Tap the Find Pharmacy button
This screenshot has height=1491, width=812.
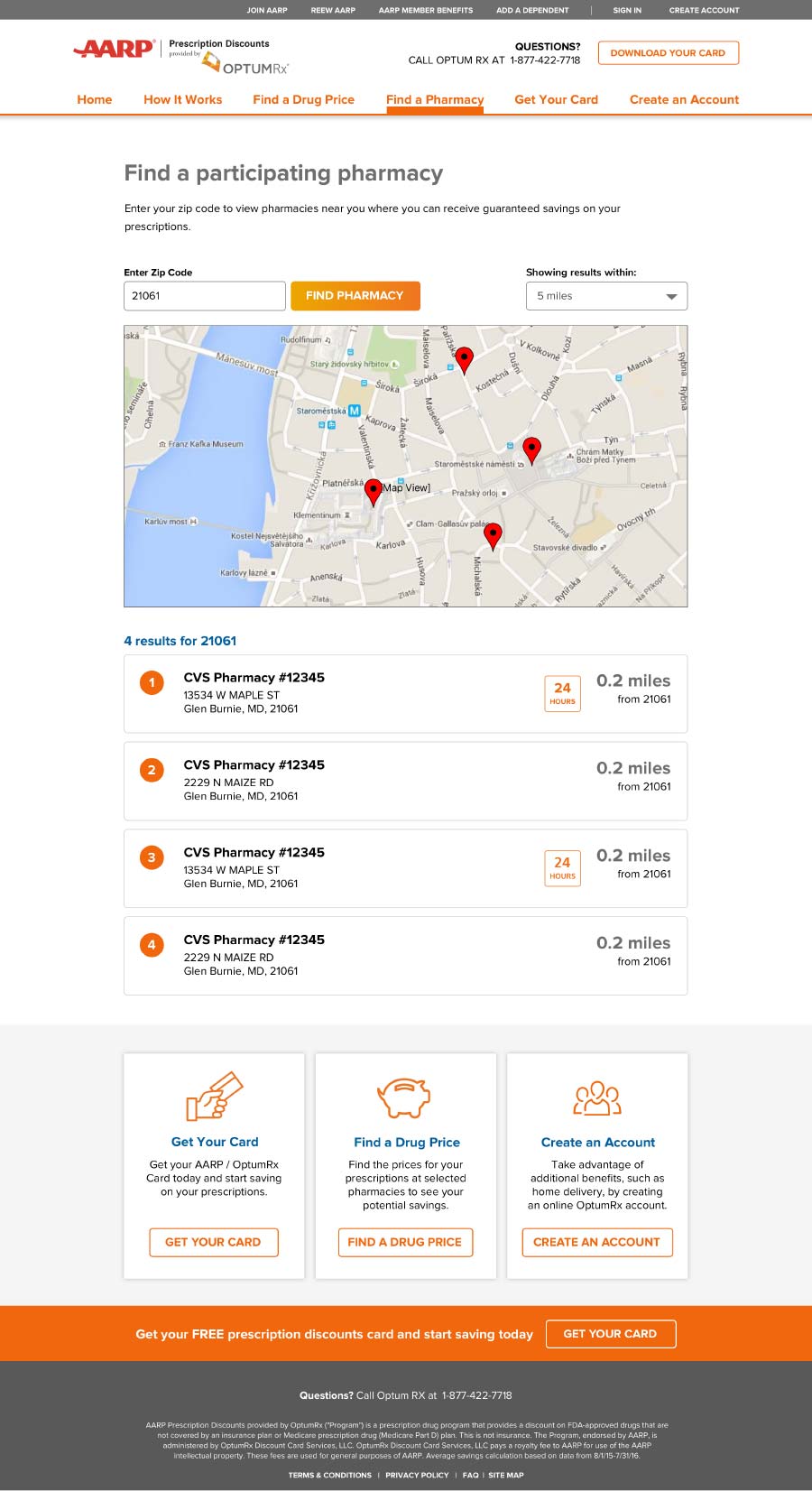[x=355, y=296]
